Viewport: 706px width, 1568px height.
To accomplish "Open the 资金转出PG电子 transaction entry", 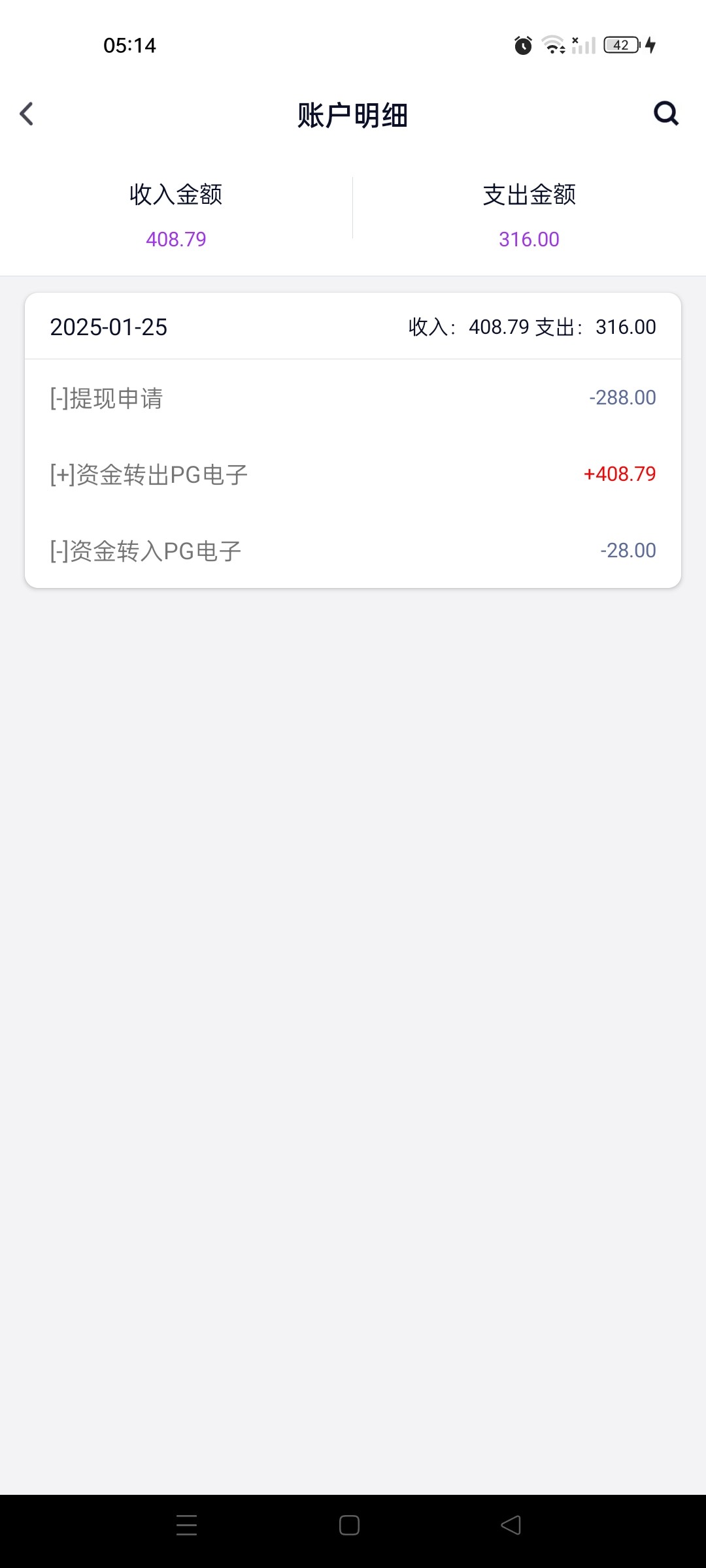I will (x=353, y=474).
